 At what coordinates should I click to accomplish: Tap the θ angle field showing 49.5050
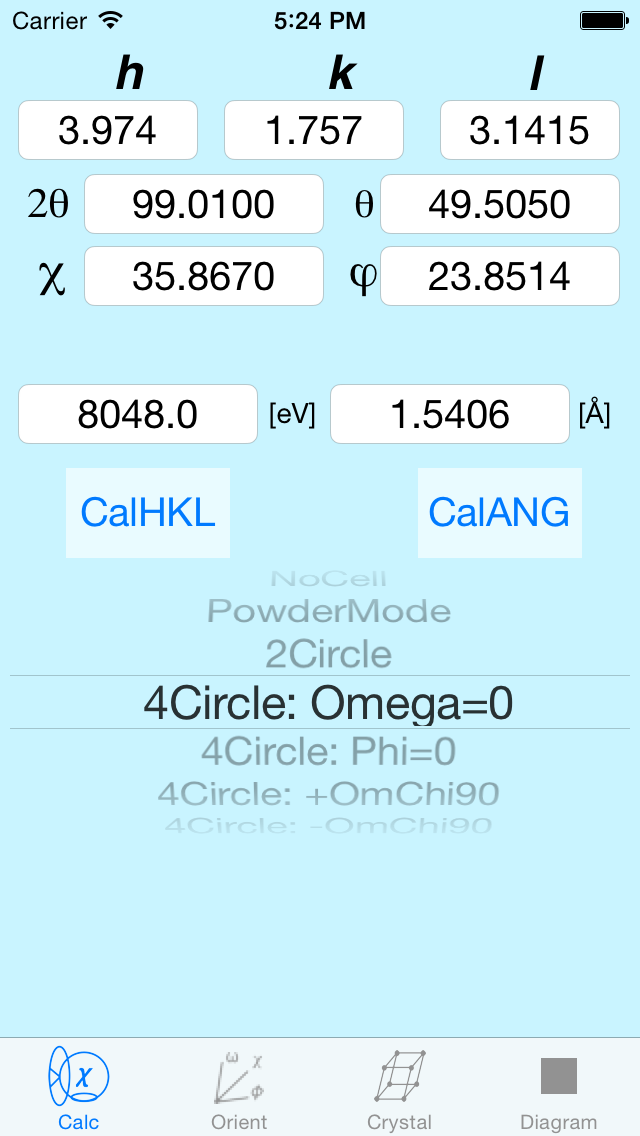pos(500,204)
